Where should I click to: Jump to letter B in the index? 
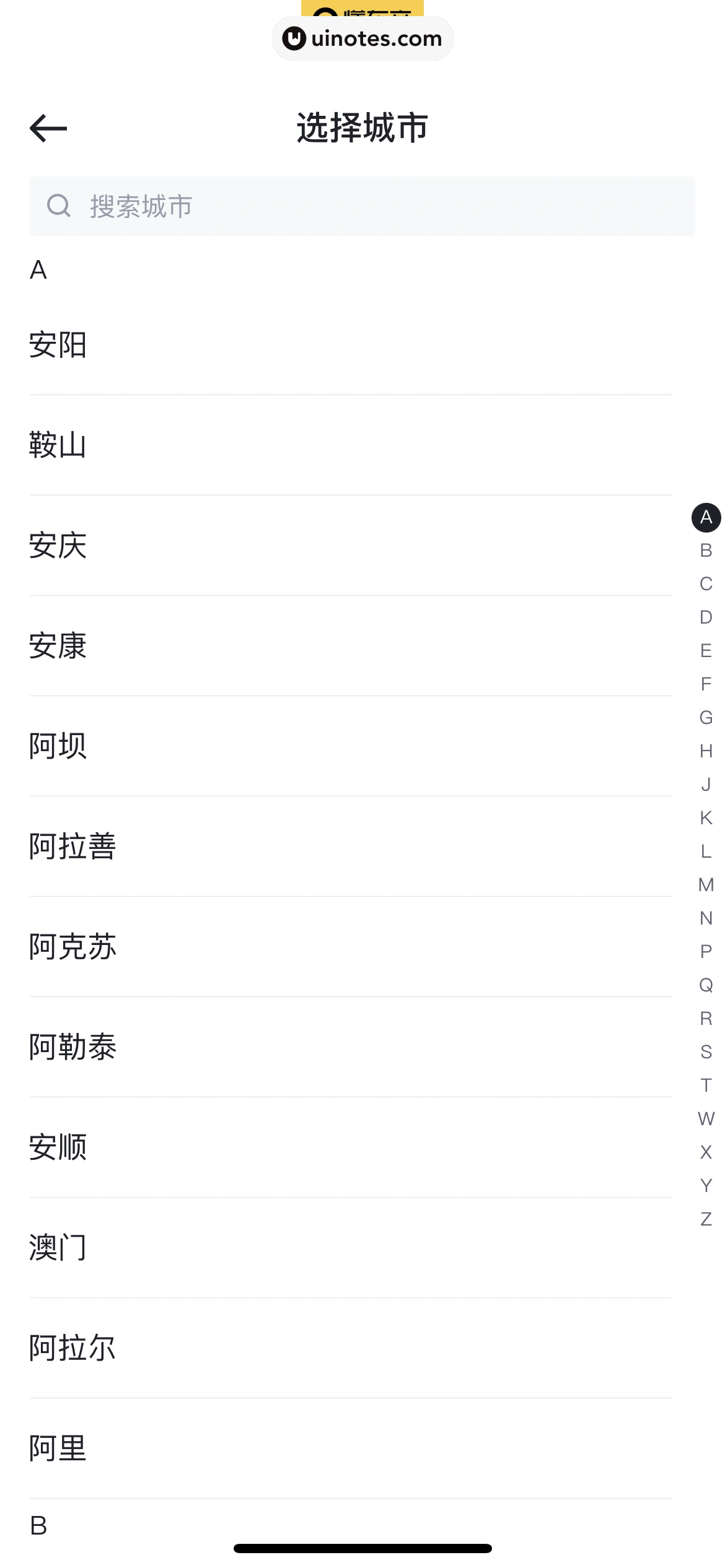pyautogui.click(x=706, y=551)
